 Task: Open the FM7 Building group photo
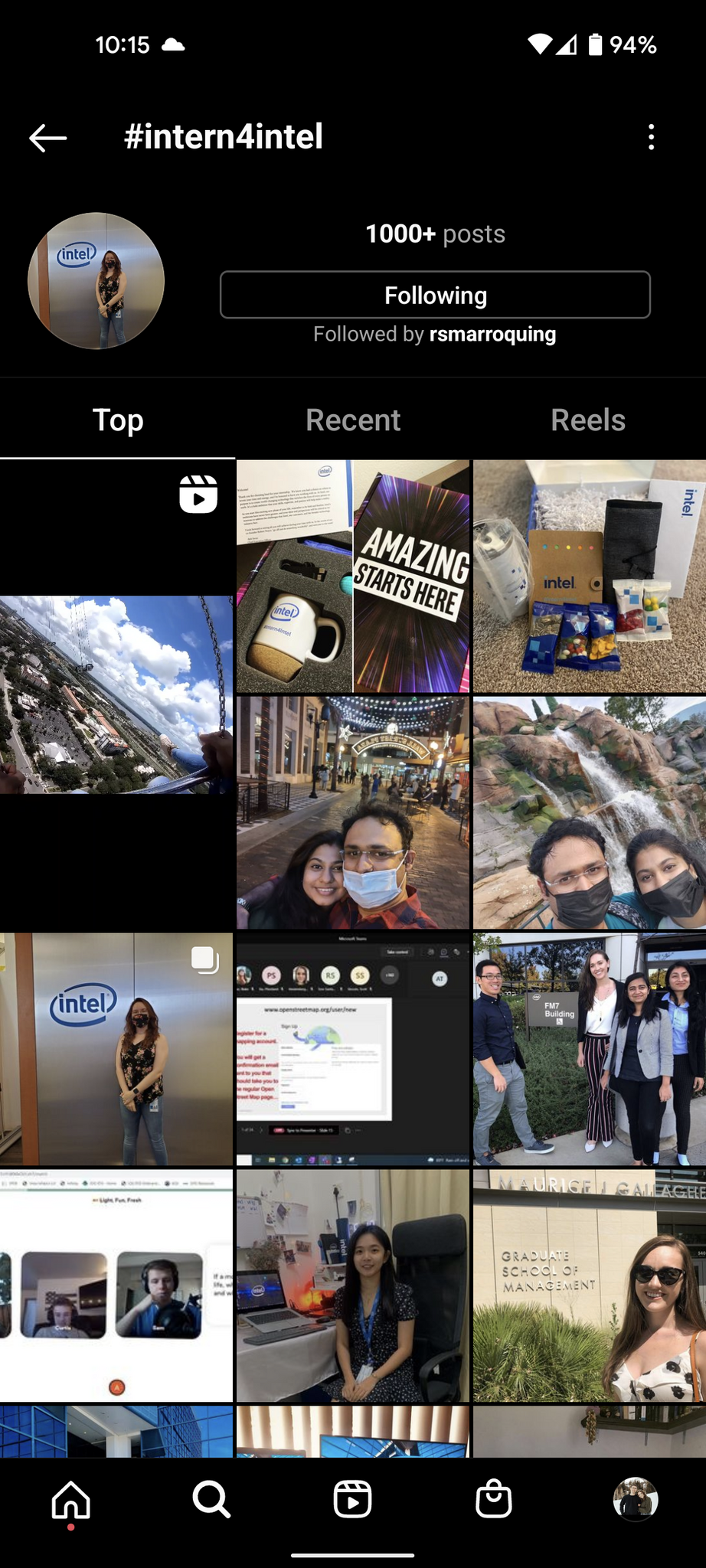pos(589,1049)
